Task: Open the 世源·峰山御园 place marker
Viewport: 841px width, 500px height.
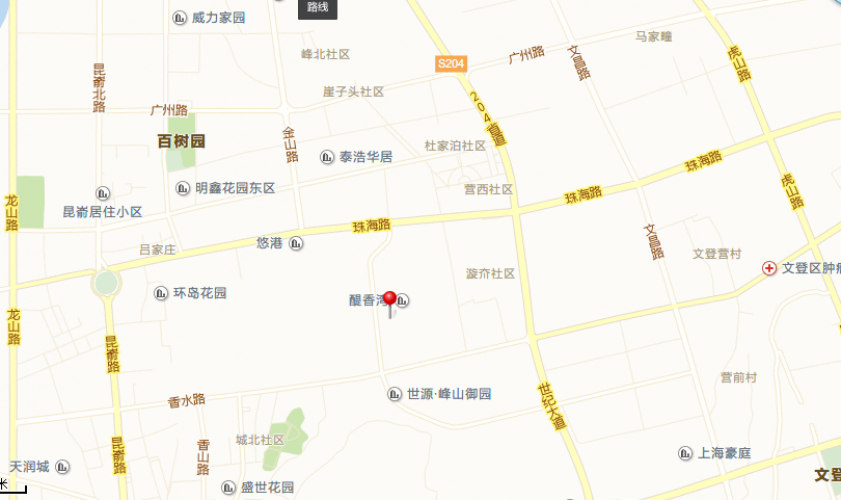Action: (394, 394)
